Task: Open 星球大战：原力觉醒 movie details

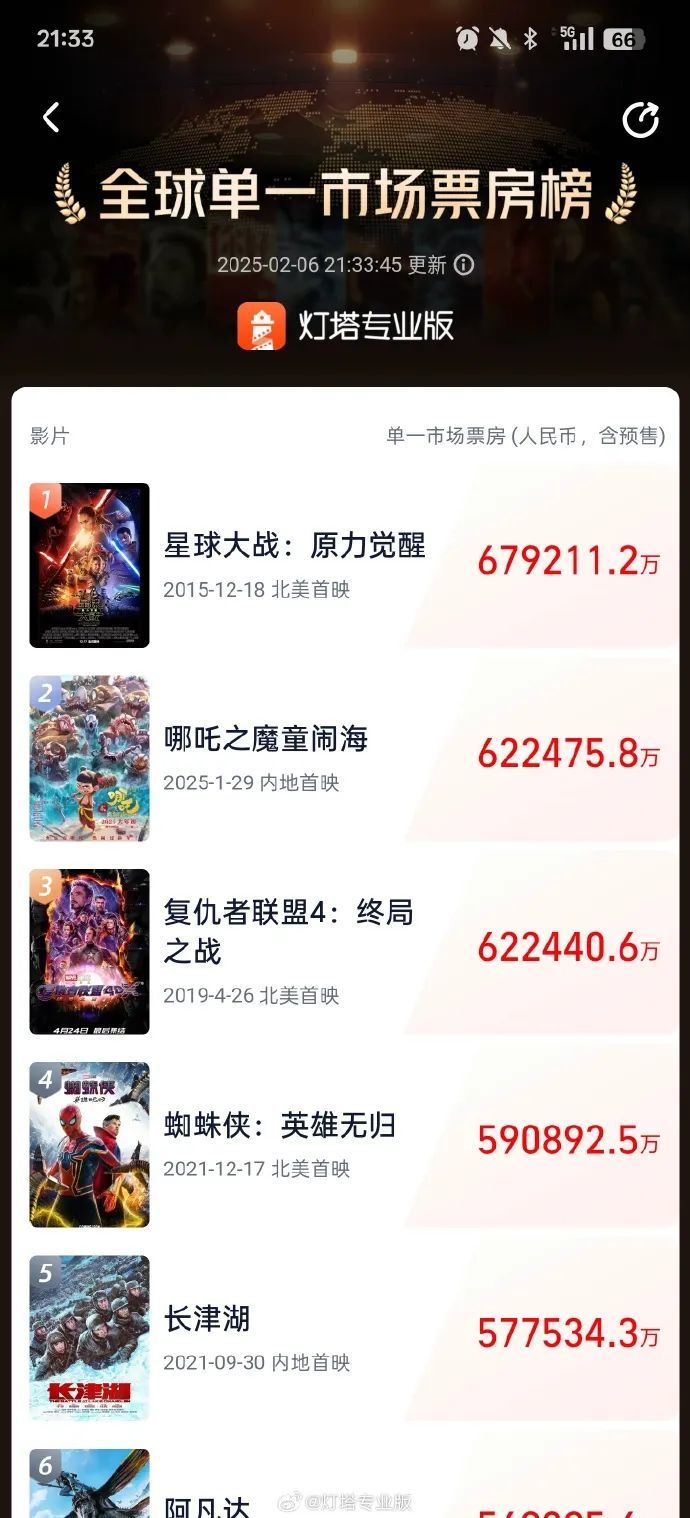Action: tap(295, 545)
